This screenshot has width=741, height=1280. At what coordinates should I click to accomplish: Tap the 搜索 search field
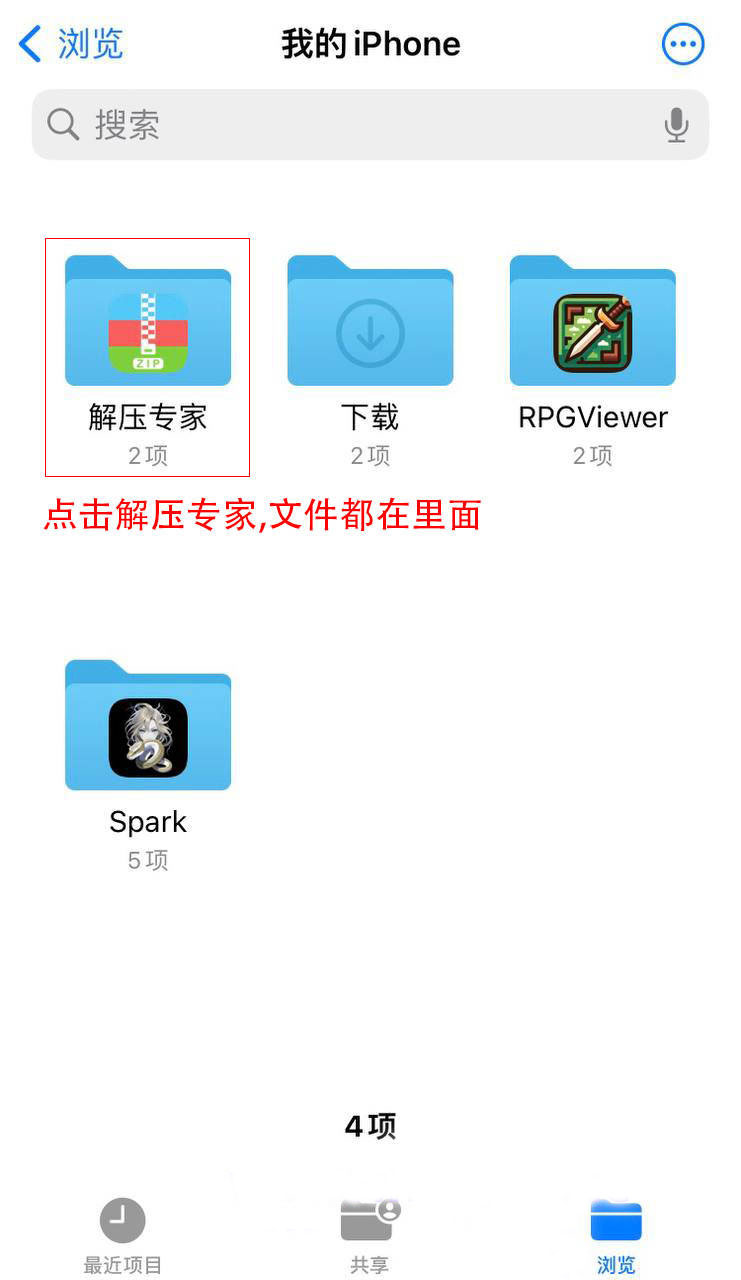click(x=350, y=125)
